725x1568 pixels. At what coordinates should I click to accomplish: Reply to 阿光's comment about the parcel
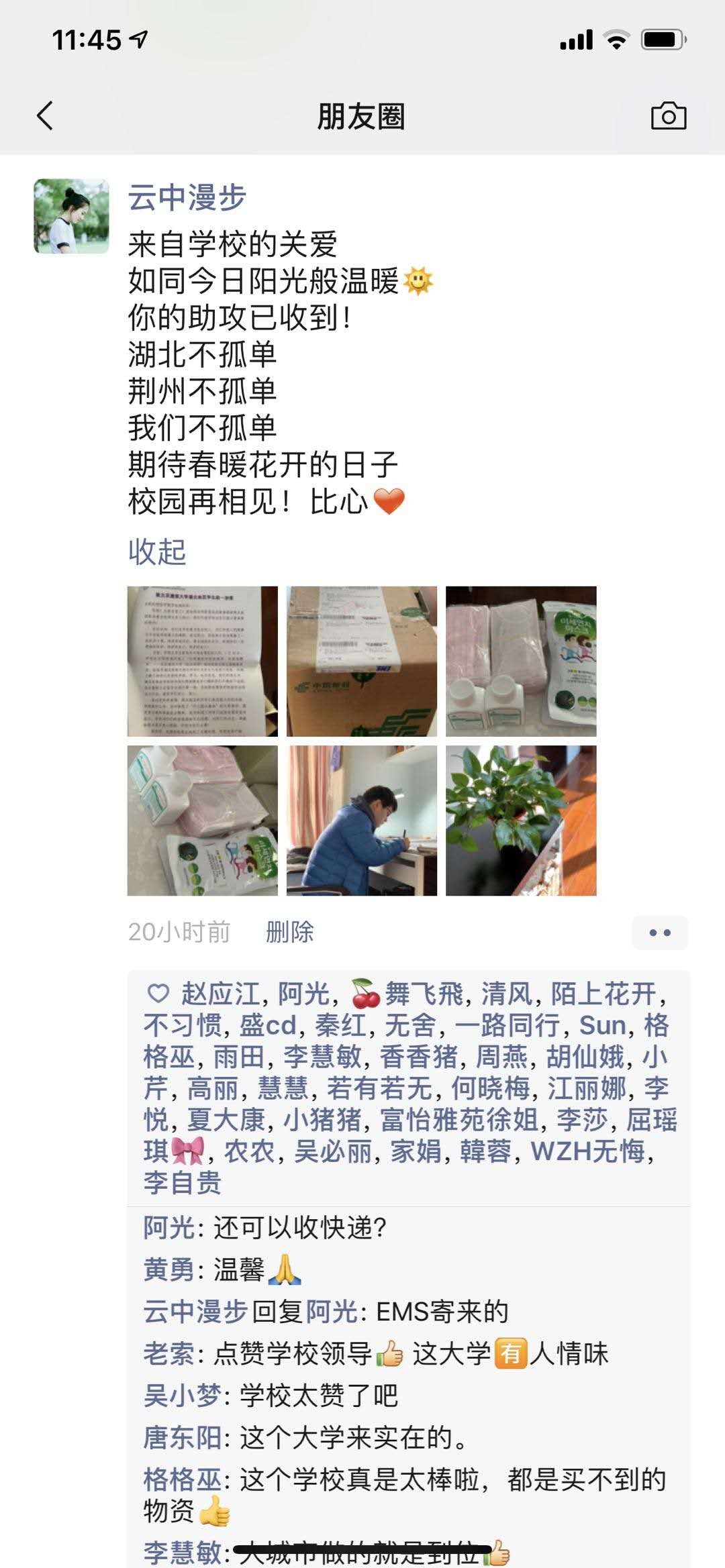(x=299, y=1228)
